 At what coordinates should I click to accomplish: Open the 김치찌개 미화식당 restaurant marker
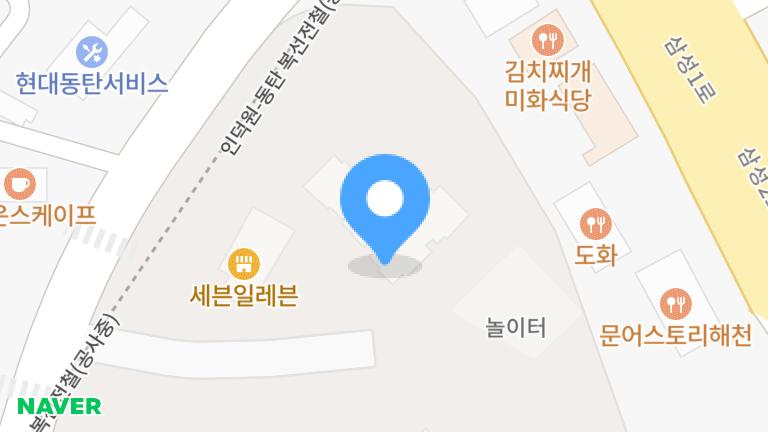tap(550, 41)
